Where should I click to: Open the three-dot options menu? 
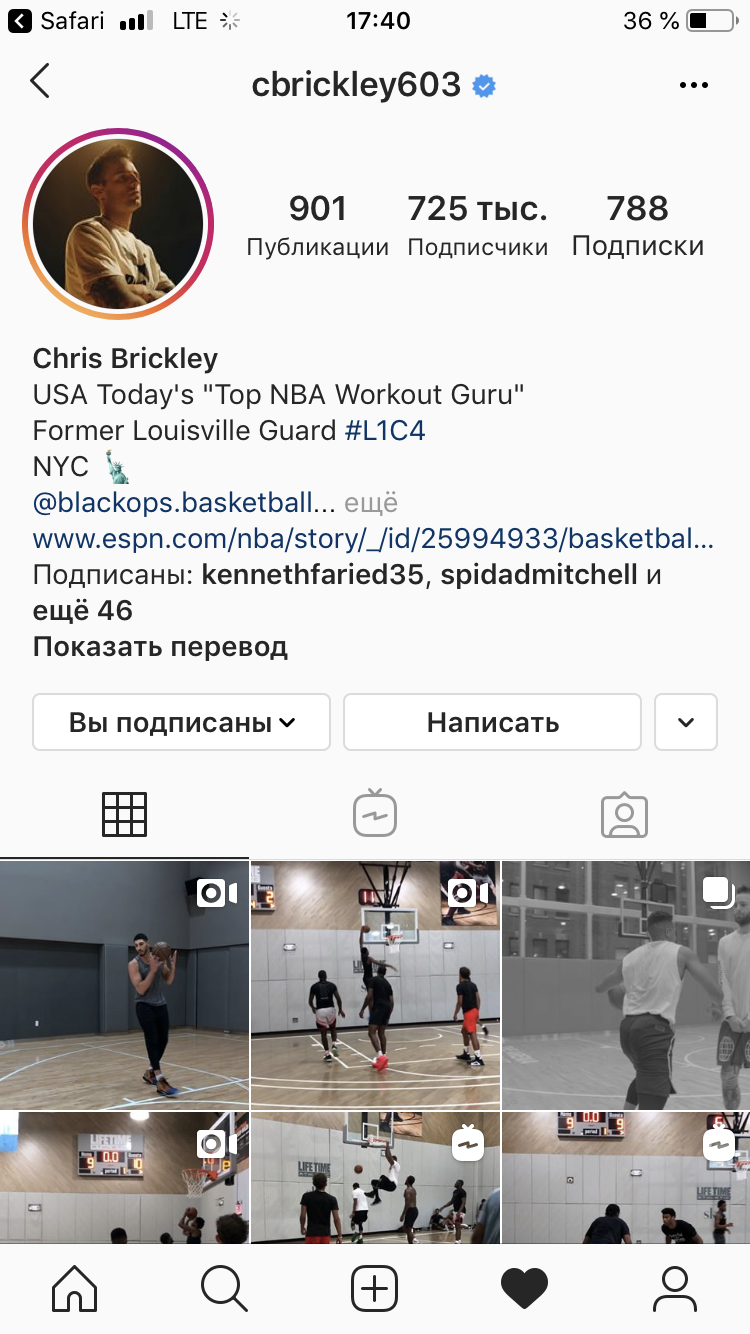(693, 86)
